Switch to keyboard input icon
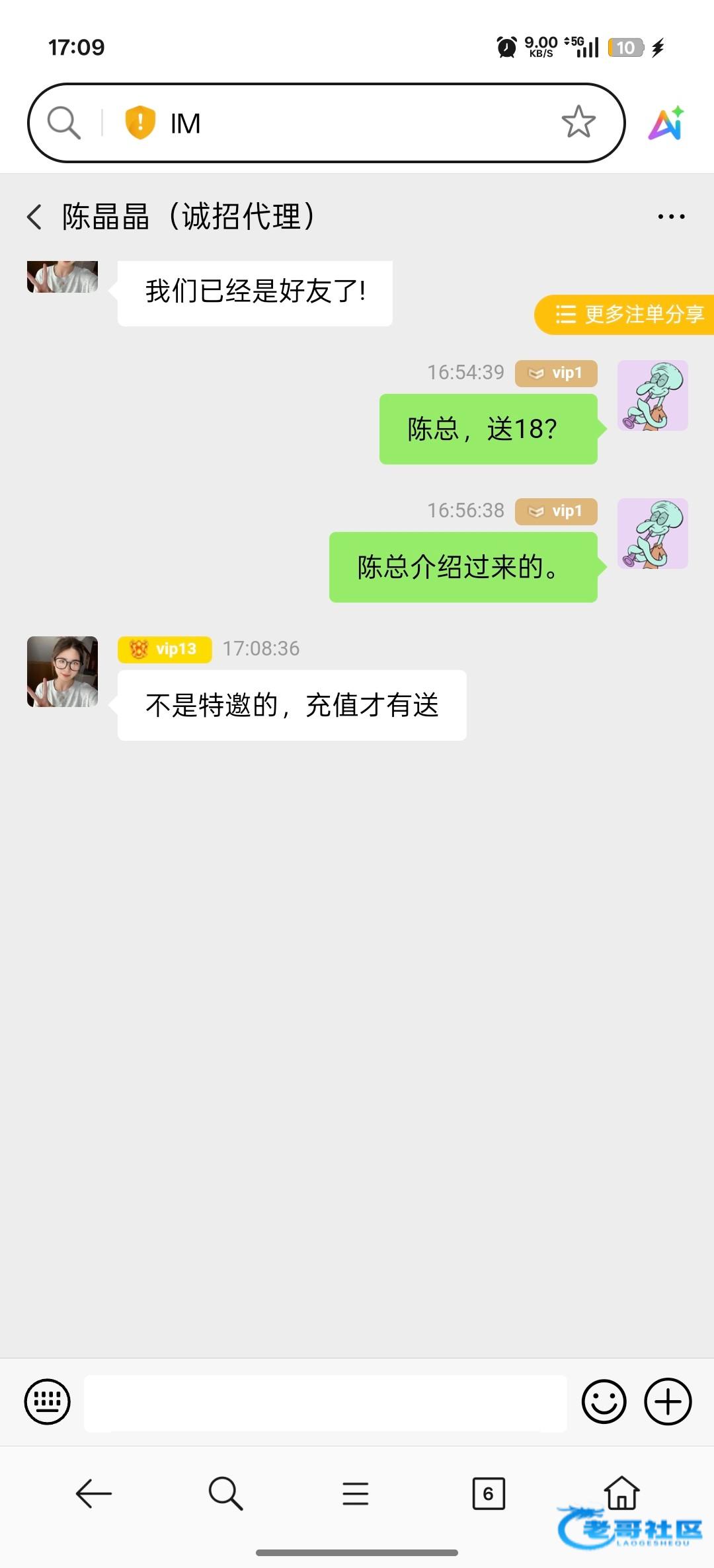This screenshot has width=714, height=1568. tap(48, 1401)
